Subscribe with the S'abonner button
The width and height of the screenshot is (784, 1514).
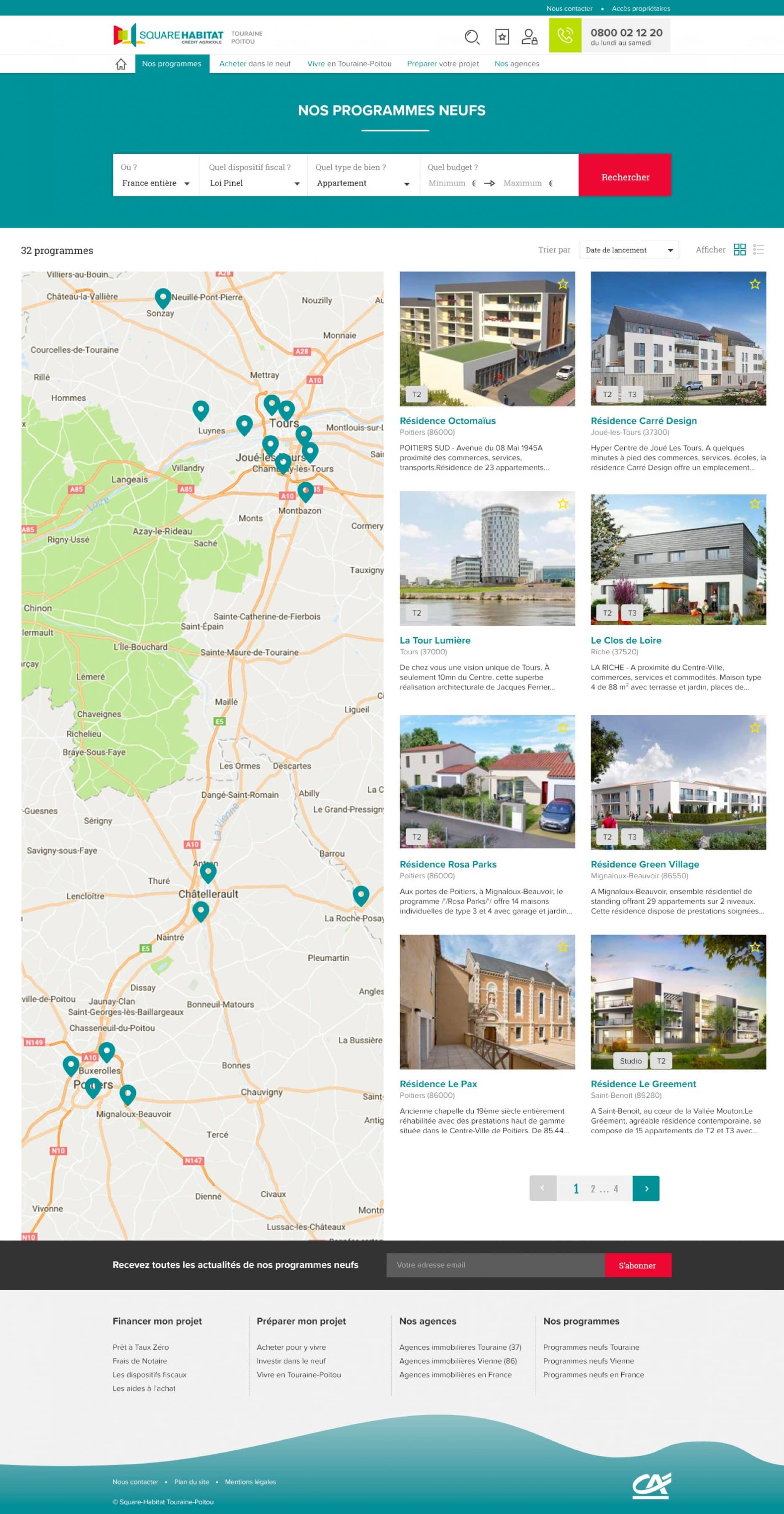click(x=637, y=1265)
